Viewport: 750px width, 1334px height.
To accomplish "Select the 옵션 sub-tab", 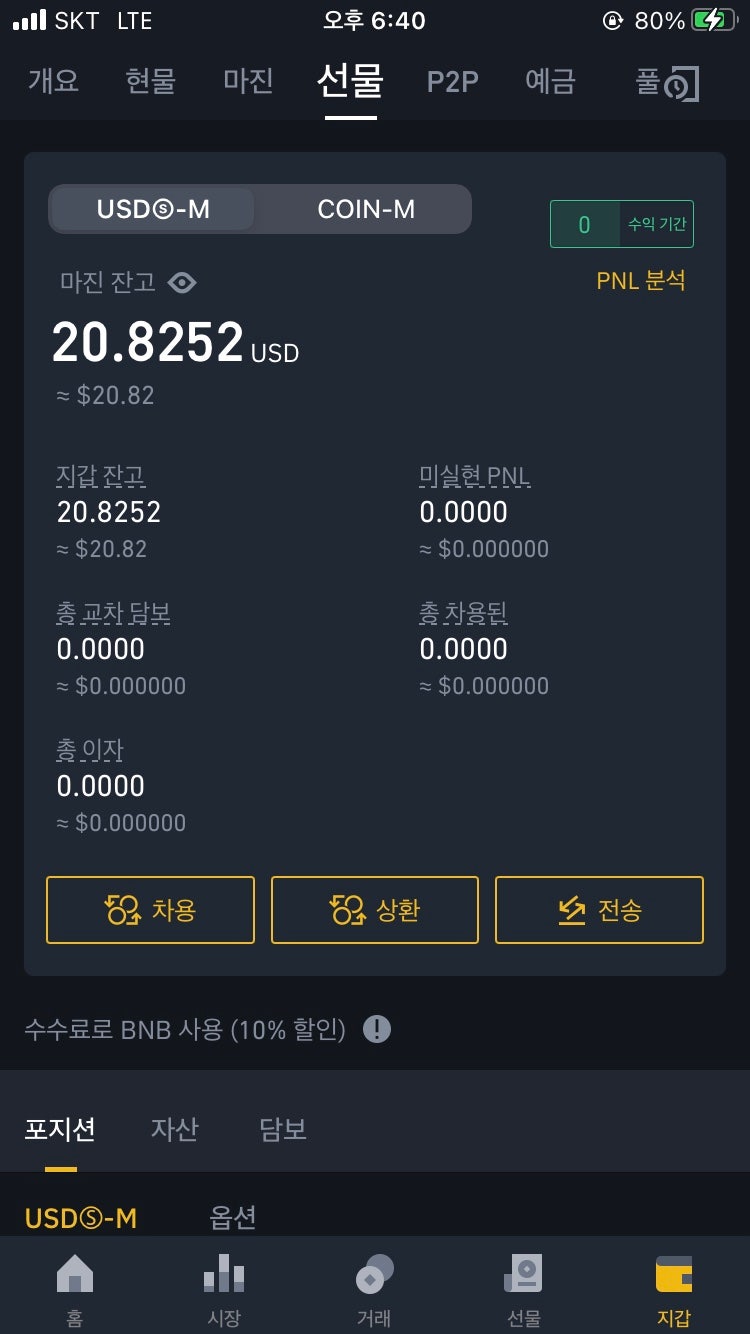I will (233, 1217).
